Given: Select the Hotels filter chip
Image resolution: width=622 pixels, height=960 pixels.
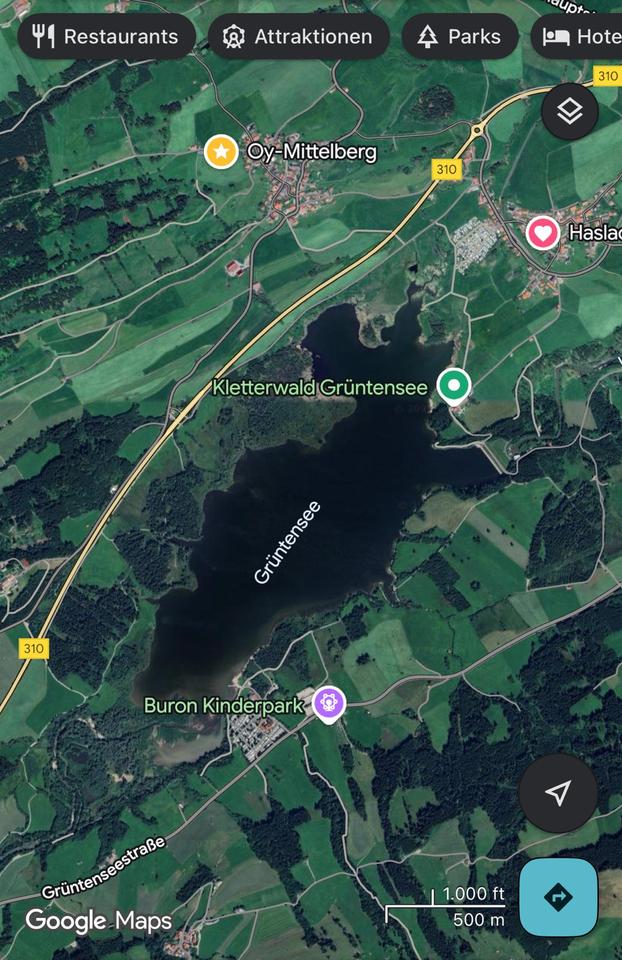Looking at the screenshot, I should pyautogui.click(x=580, y=37).
